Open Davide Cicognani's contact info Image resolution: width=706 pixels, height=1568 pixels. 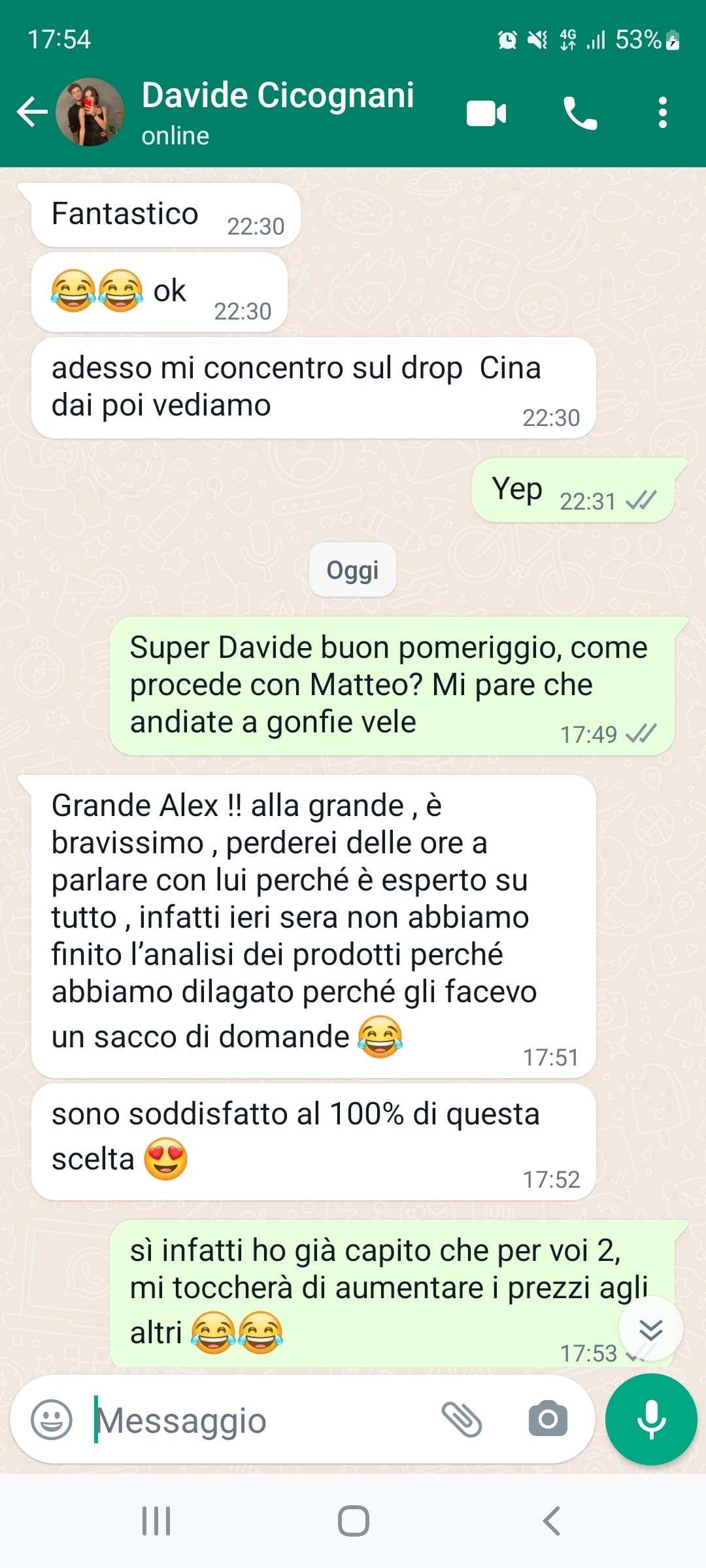coord(278,112)
